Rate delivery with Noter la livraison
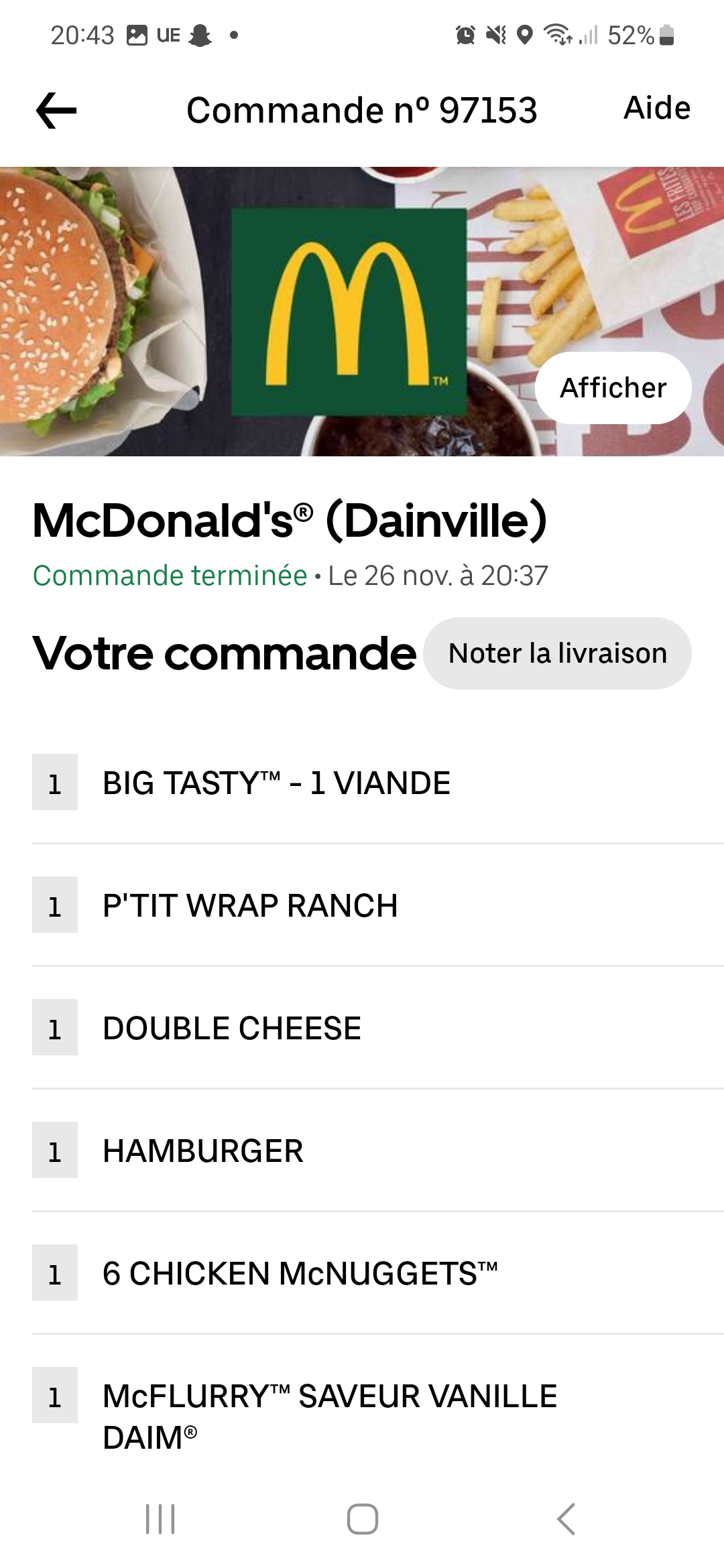Image resolution: width=724 pixels, height=1568 pixels. [x=557, y=653]
